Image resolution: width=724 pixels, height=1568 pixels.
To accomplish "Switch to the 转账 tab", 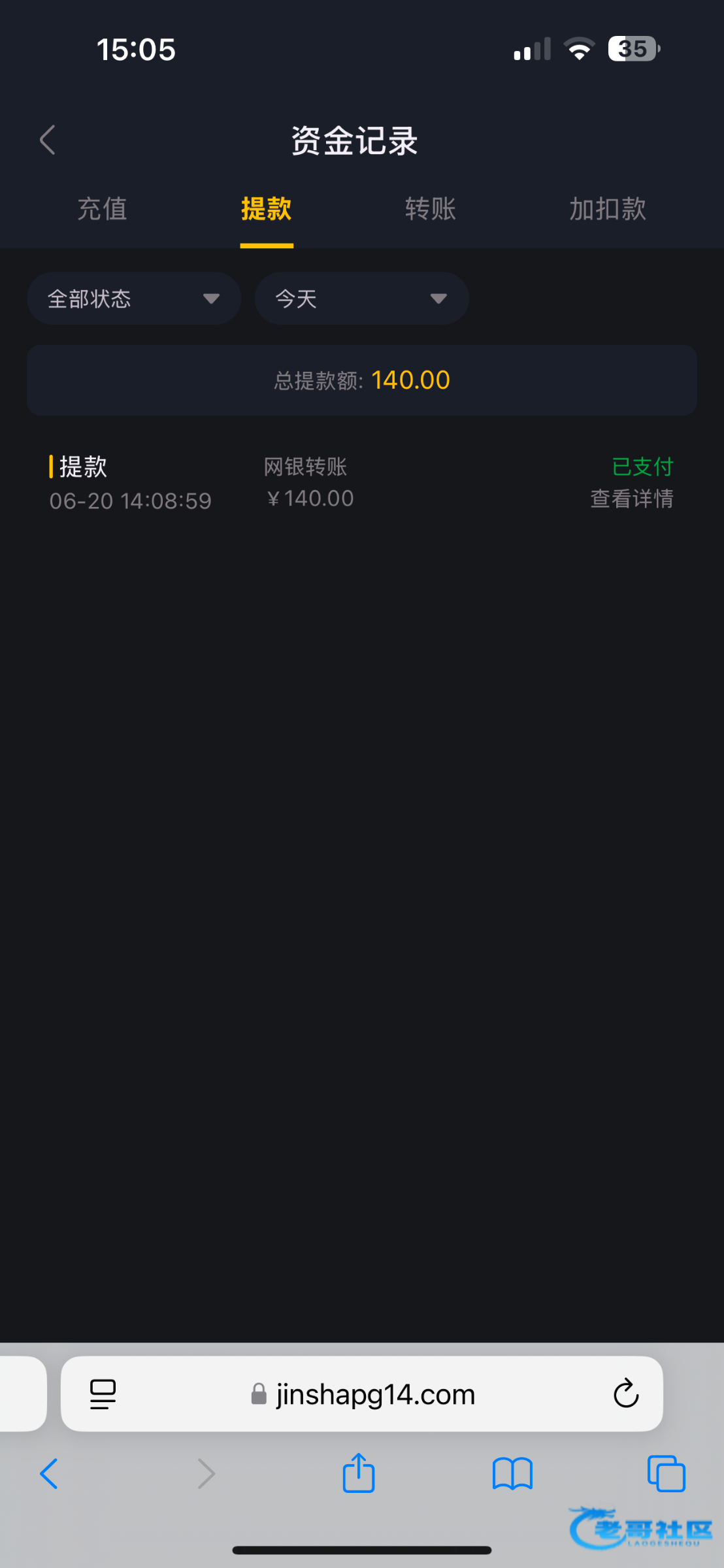I will tap(430, 209).
